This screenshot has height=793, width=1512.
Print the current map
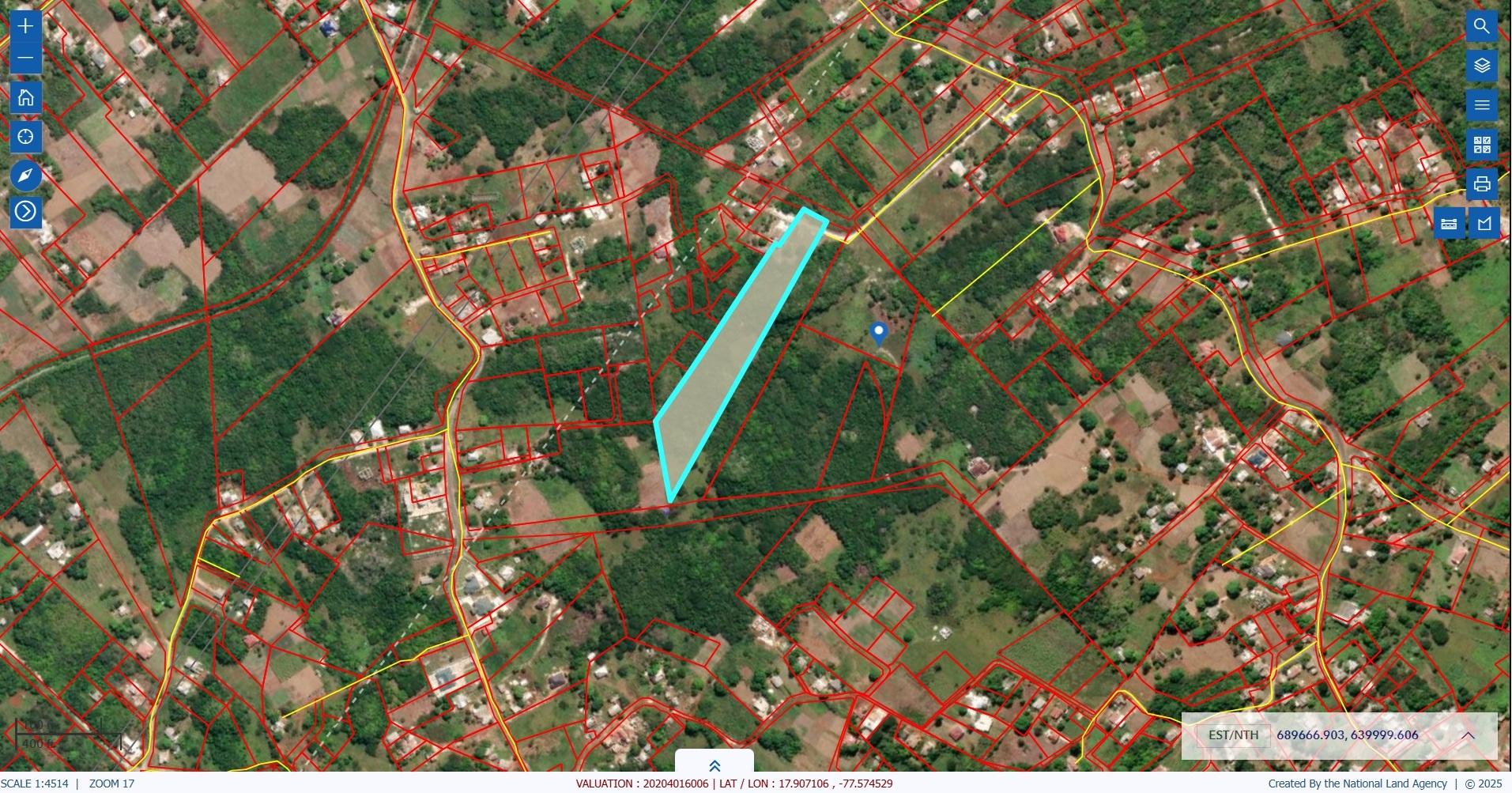tap(1481, 184)
